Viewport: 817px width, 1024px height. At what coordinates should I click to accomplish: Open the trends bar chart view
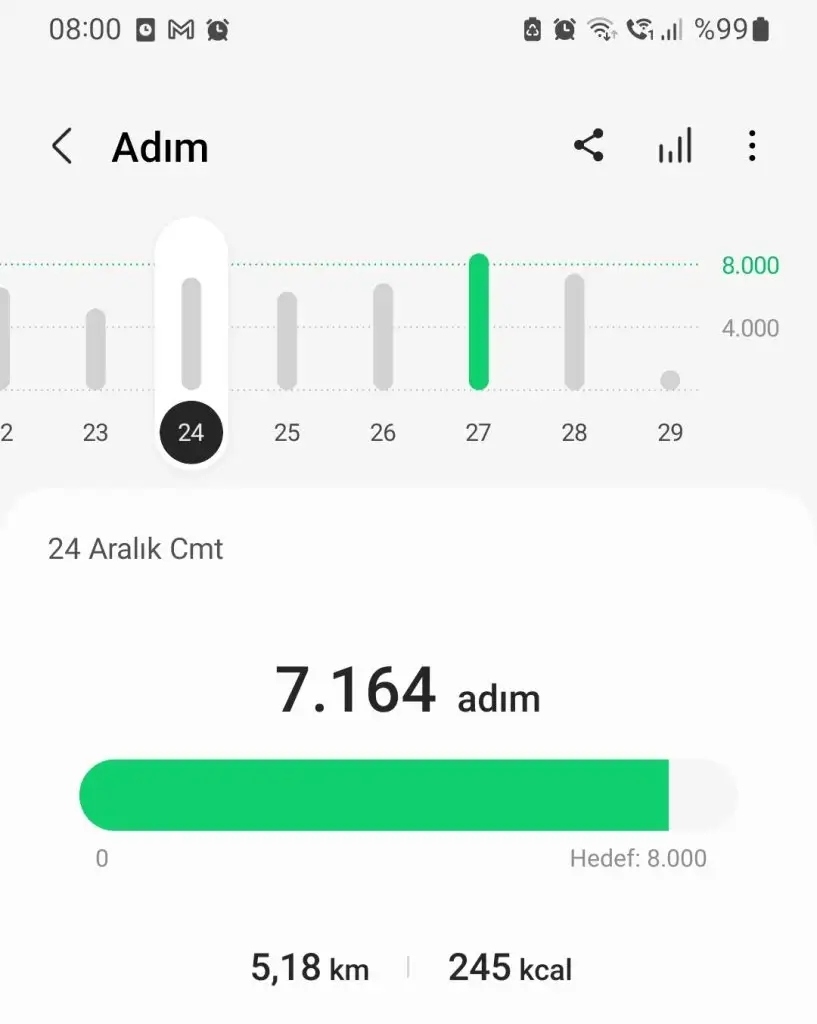pyautogui.click(x=675, y=147)
